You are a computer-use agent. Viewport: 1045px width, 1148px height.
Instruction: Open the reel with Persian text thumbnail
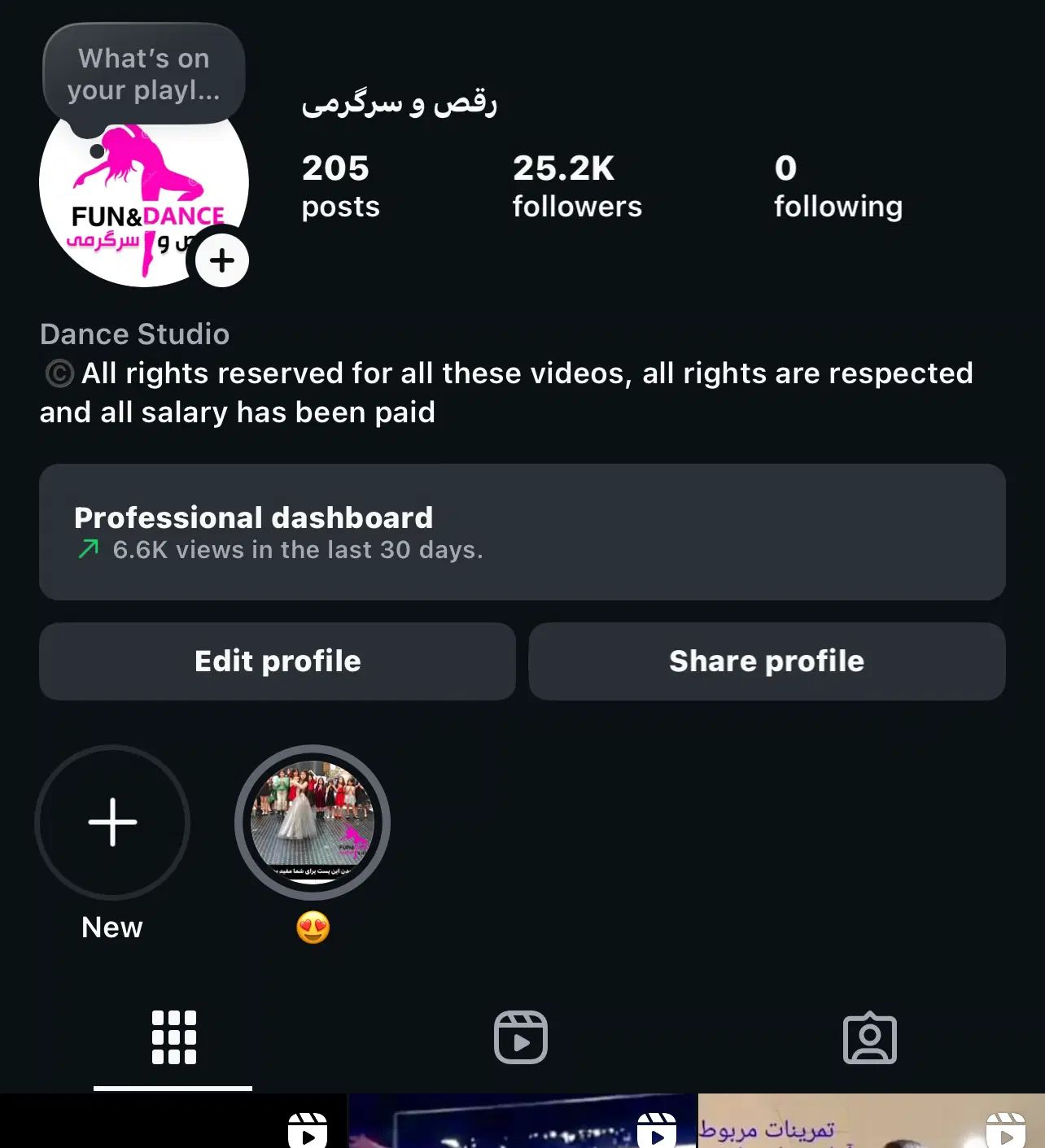[871, 1124]
